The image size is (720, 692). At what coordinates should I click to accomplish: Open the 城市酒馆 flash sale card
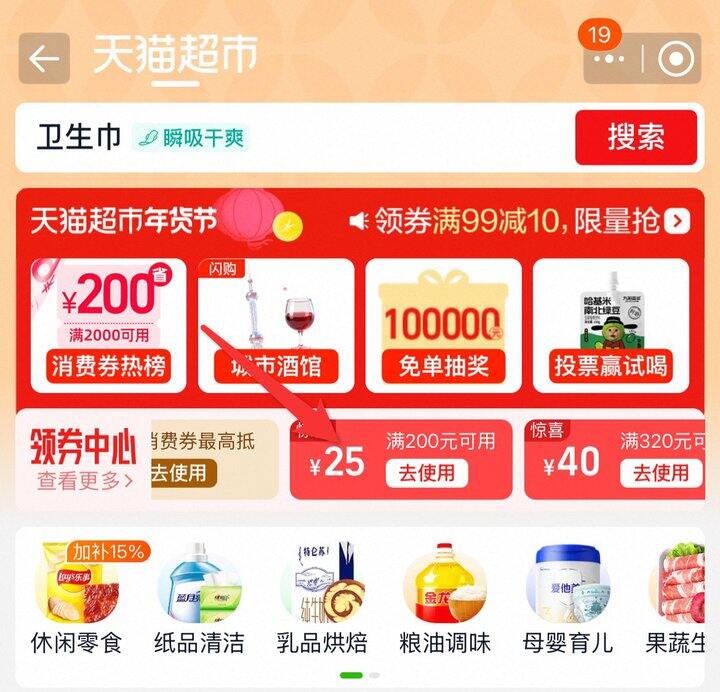click(x=275, y=324)
